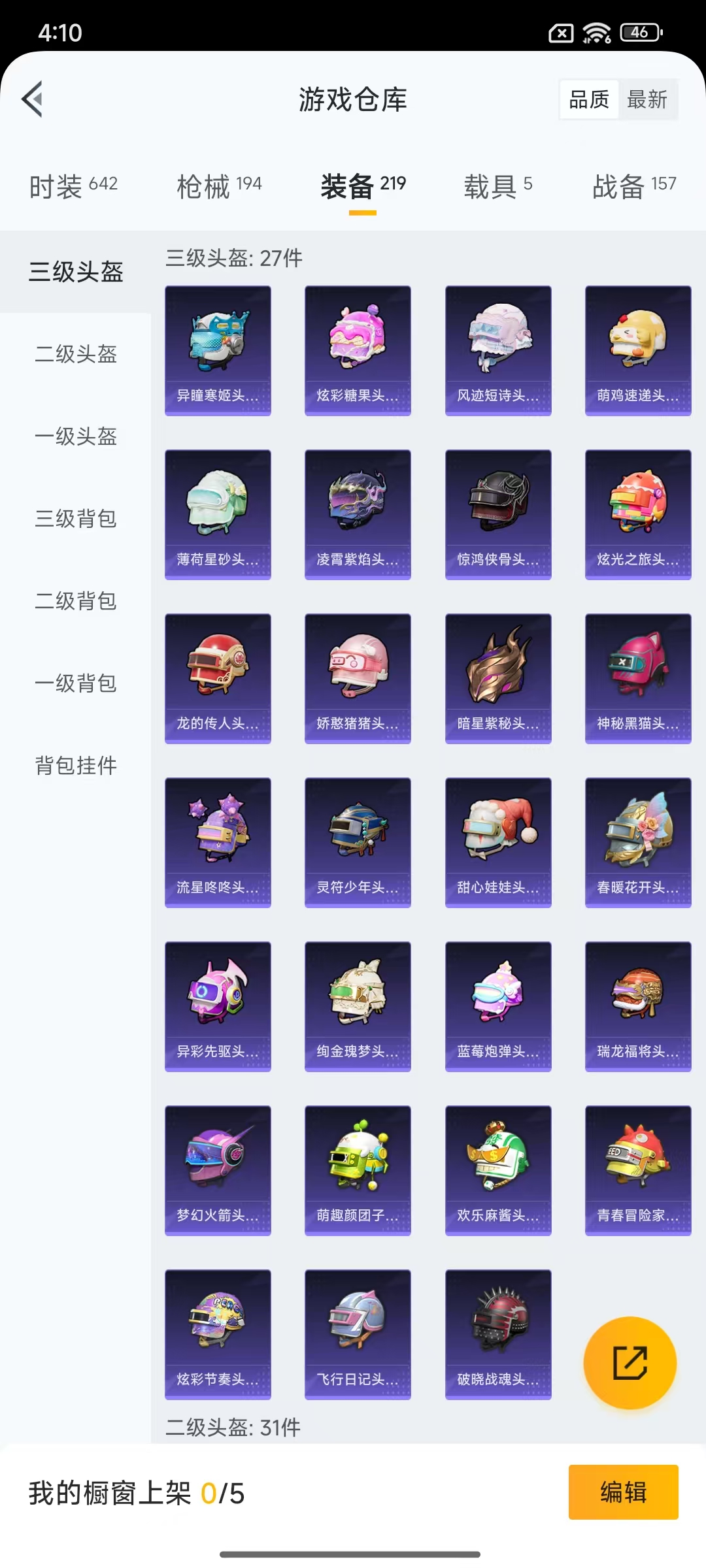Open the 载具 tab
Screen dimensions: 706x1568
click(x=498, y=186)
